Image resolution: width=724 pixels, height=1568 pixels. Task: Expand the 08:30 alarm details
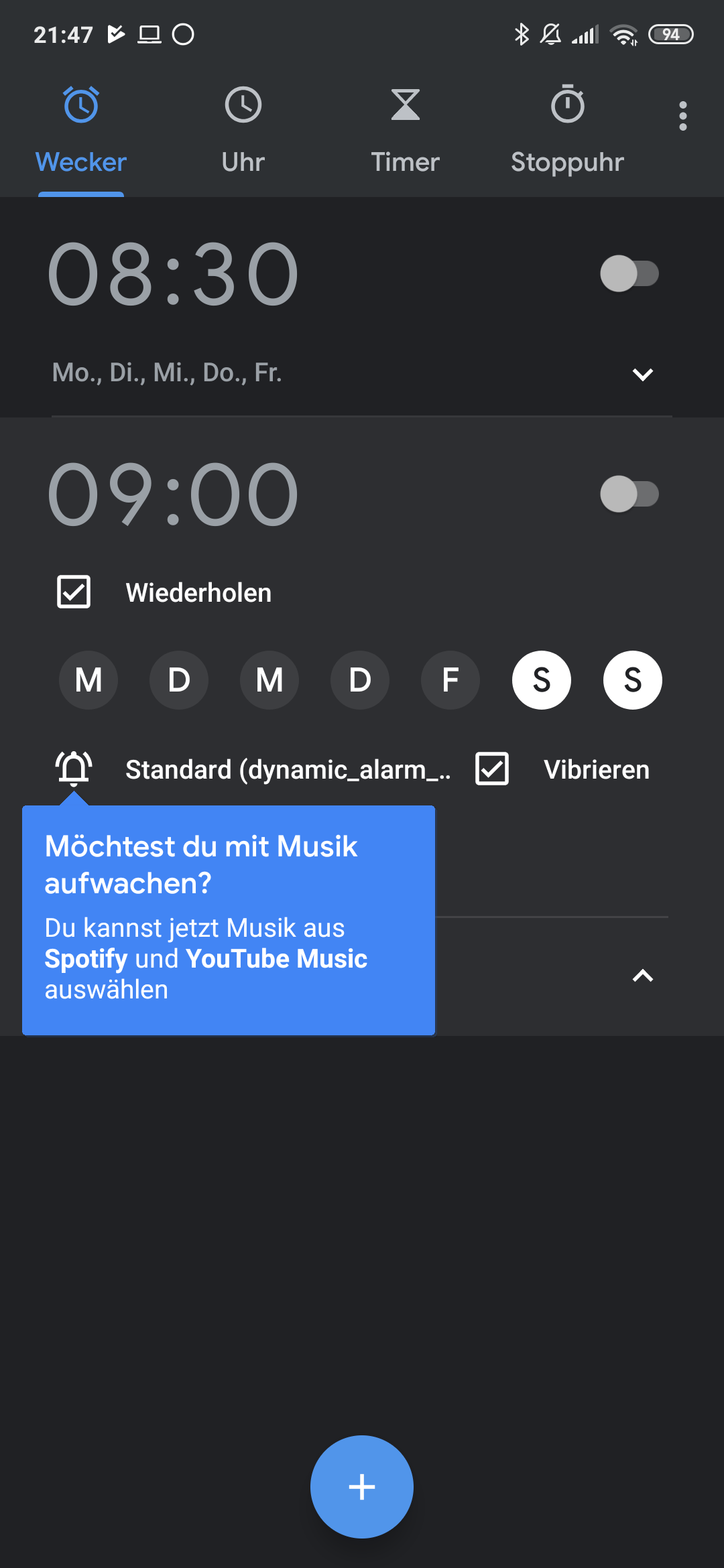click(x=642, y=374)
